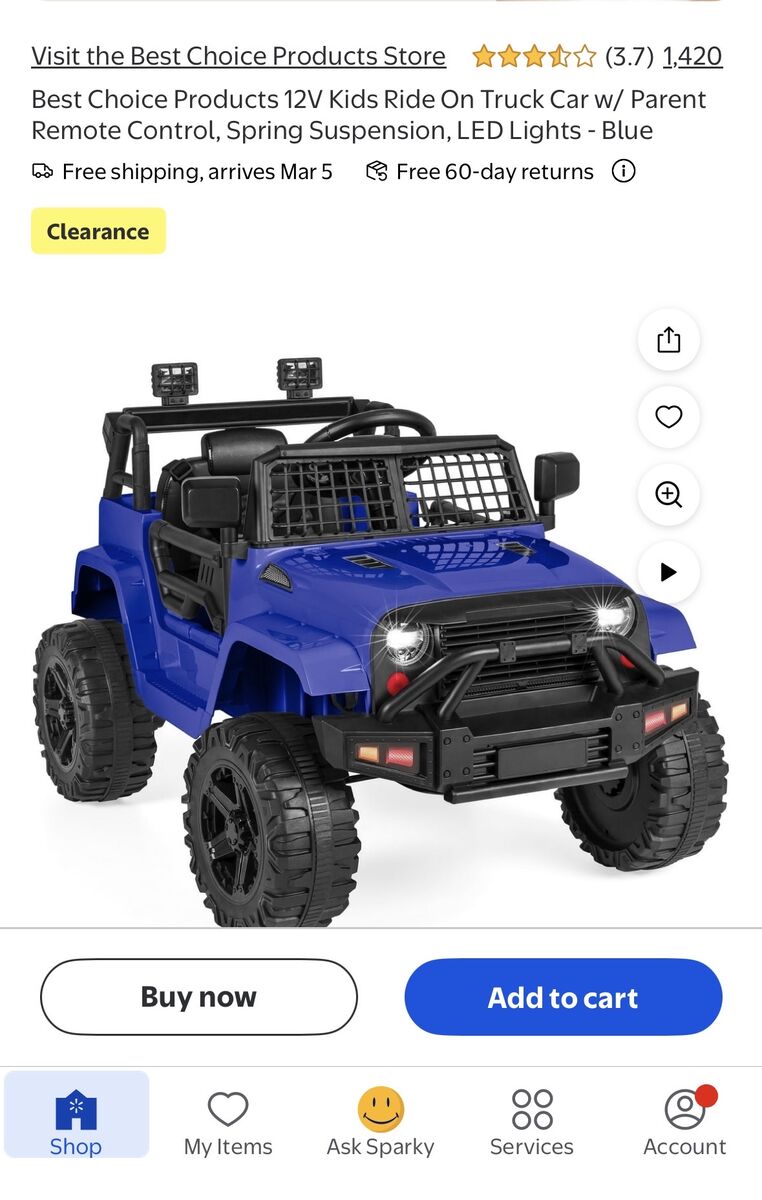The image size is (762, 1200).
Task: Share this ride-on truck product
Action: tap(668, 340)
